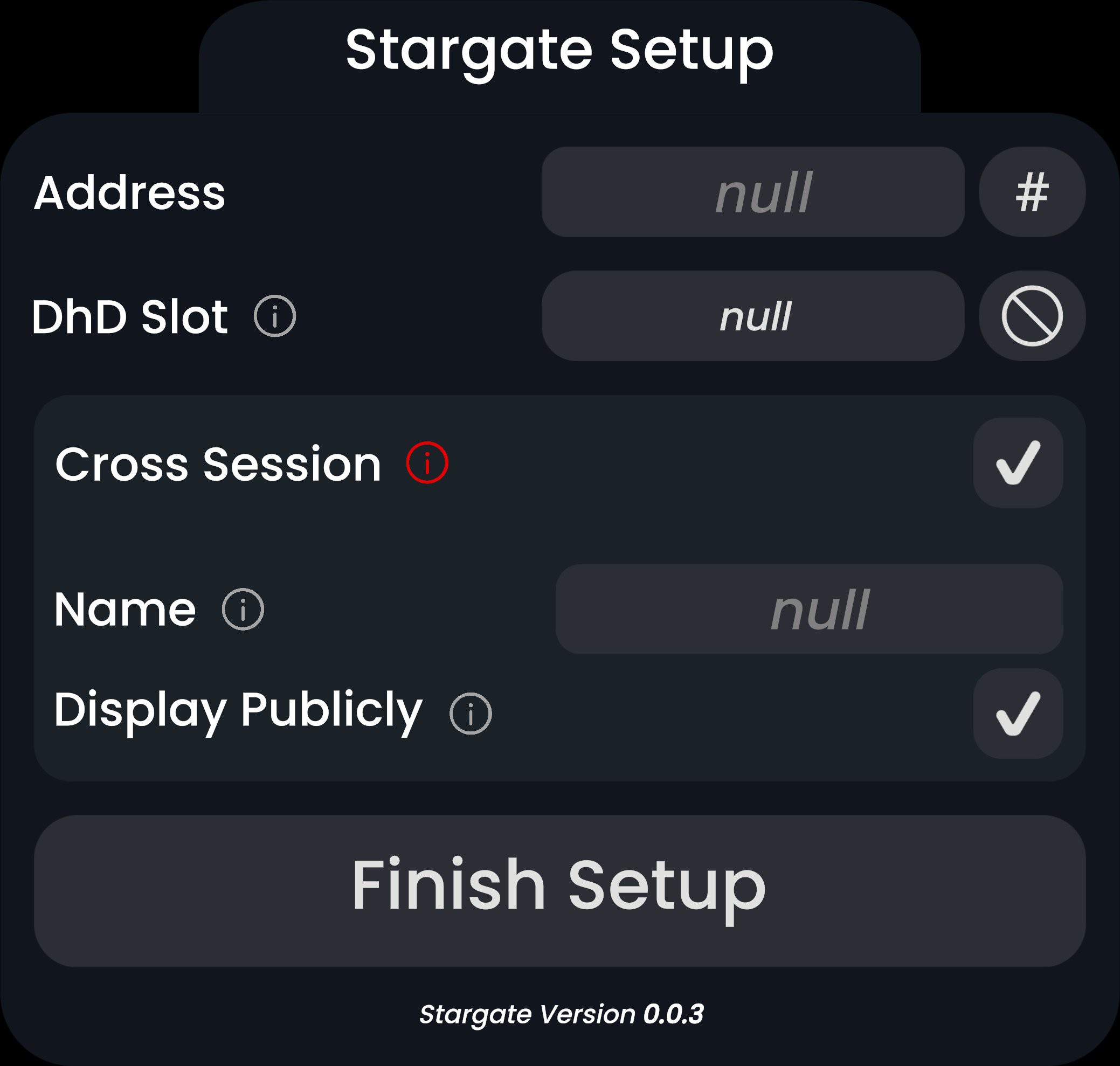Uncheck the Display Publicly checkbox
The image size is (1120, 1066).
click(x=1018, y=713)
